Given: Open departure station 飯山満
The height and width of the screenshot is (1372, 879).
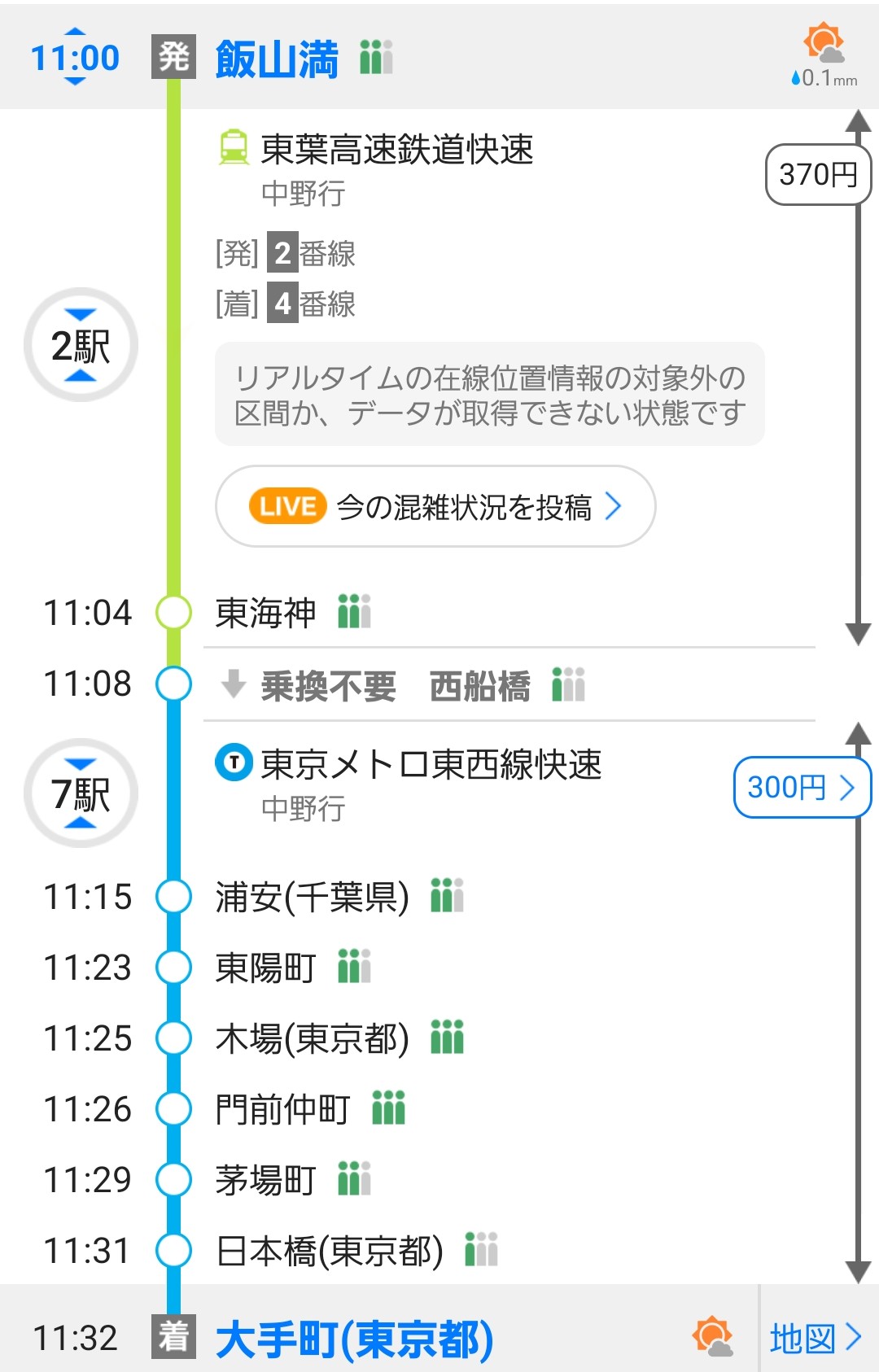Looking at the screenshot, I should click(277, 59).
